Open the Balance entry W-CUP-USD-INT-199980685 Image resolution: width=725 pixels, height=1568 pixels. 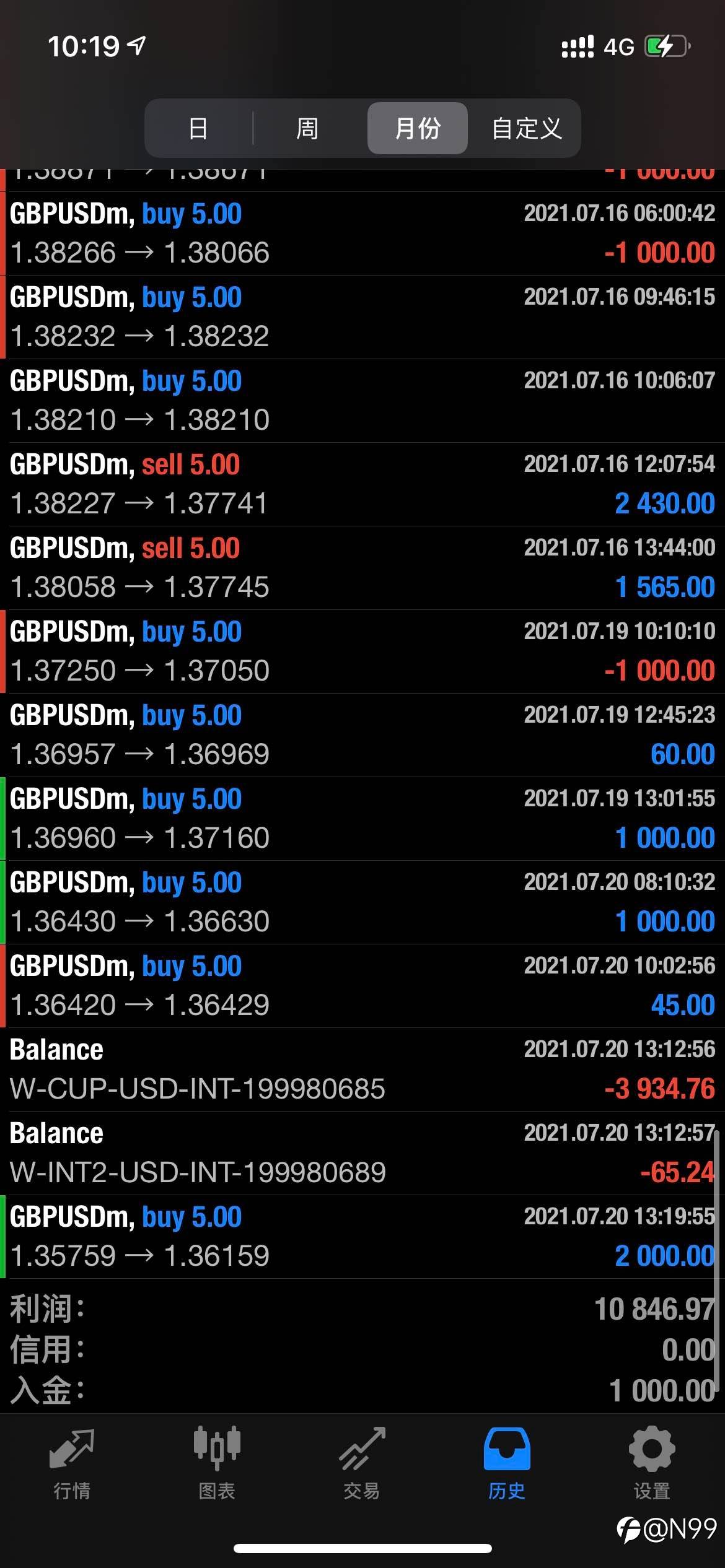click(x=362, y=1069)
